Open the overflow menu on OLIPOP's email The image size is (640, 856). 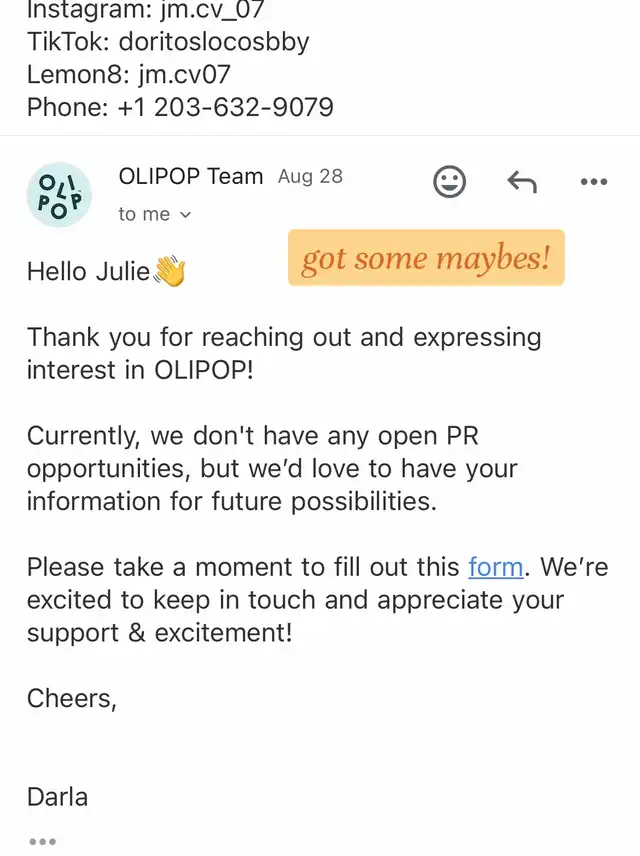pos(594,182)
